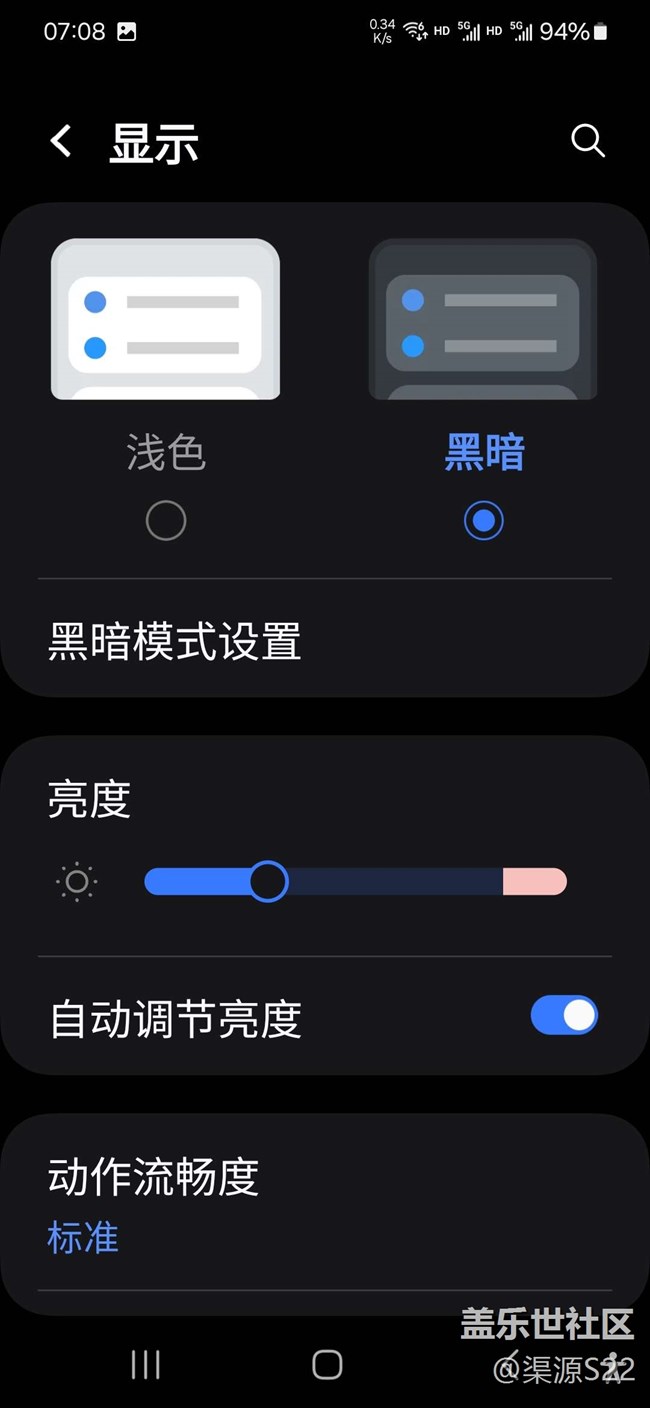Tap the system home button

[327, 1365]
